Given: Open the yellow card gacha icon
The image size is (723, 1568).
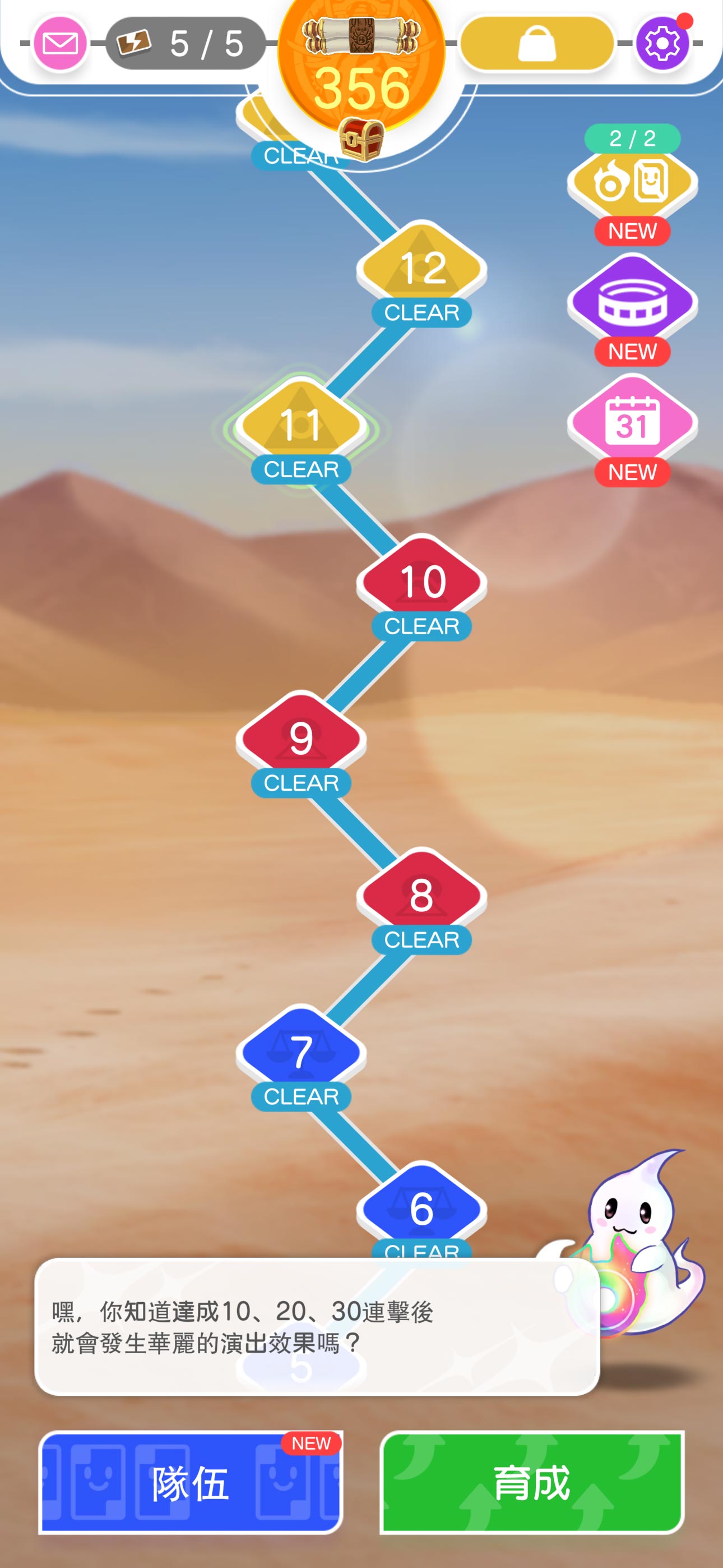Looking at the screenshot, I should click(632, 181).
